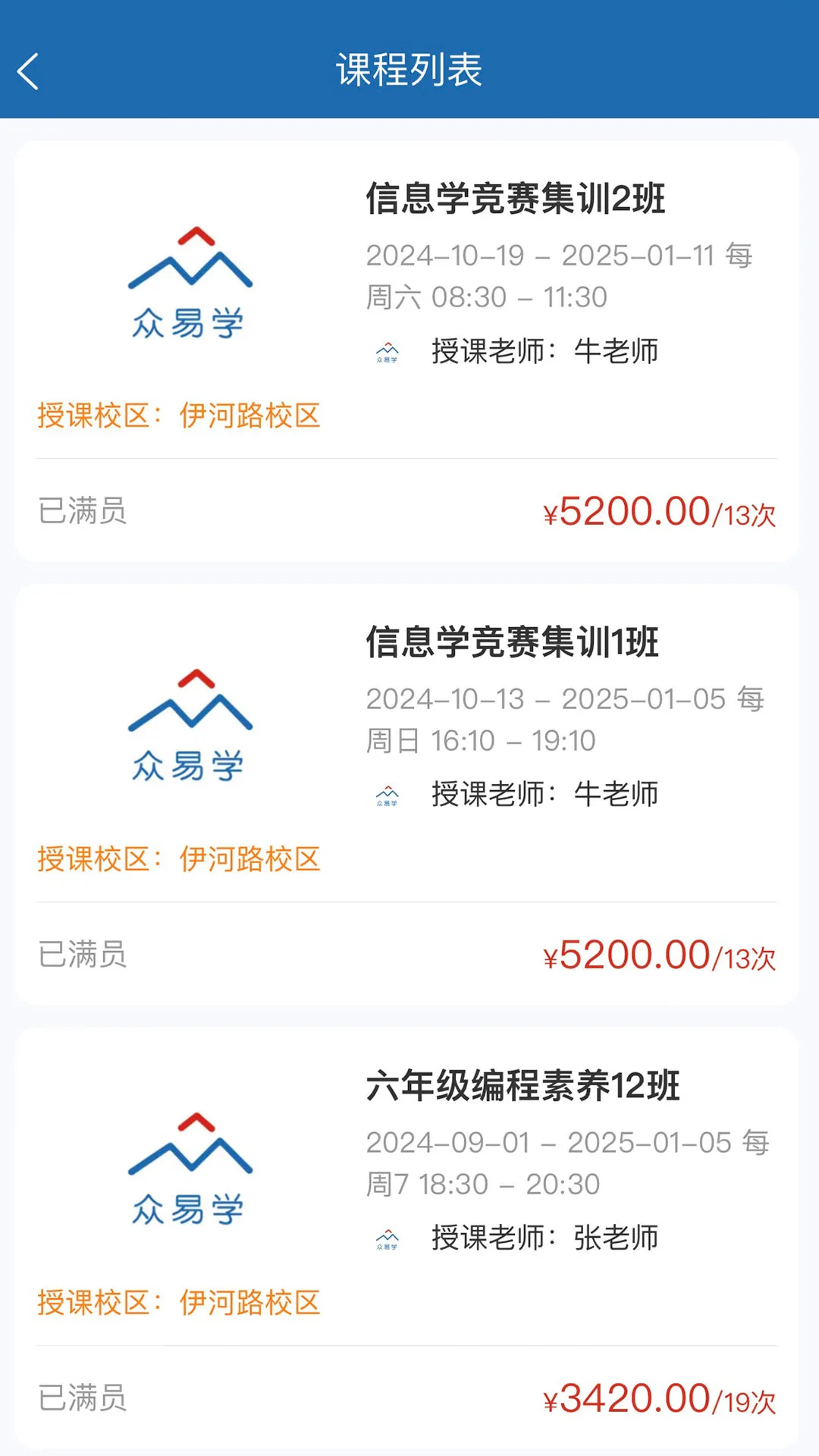This screenshot has width=819, height=1456.
Task: Open the 信息学竞赛集训2班 course card
Action: (516, 199)
